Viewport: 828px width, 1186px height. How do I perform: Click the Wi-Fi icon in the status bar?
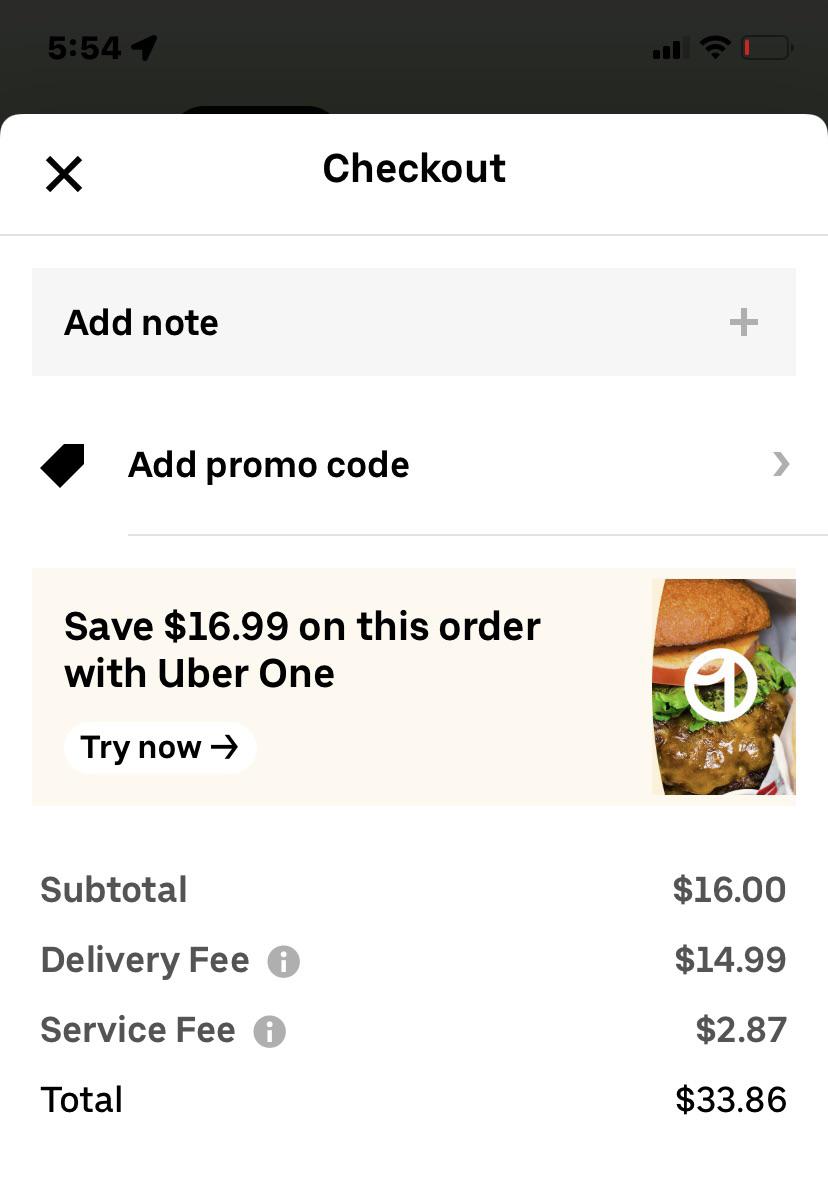click(x=716, y=46)
